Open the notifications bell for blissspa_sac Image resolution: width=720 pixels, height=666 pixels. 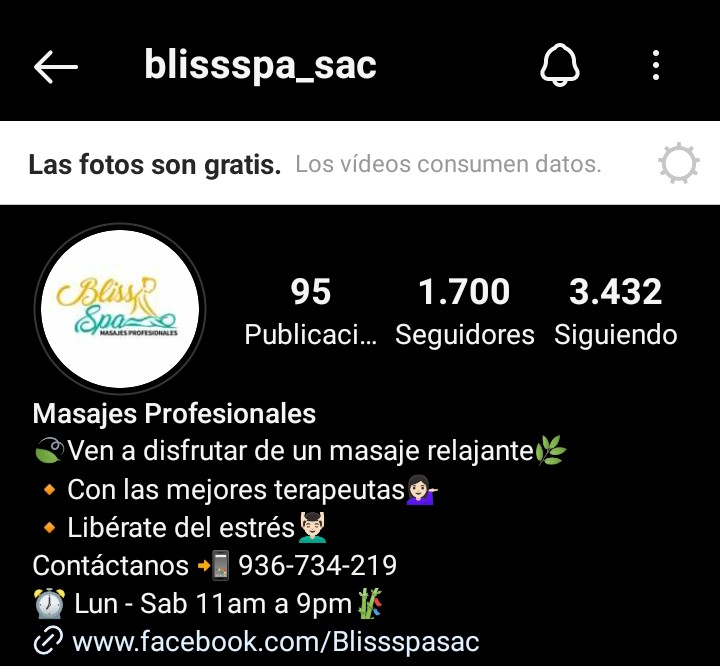560,67
